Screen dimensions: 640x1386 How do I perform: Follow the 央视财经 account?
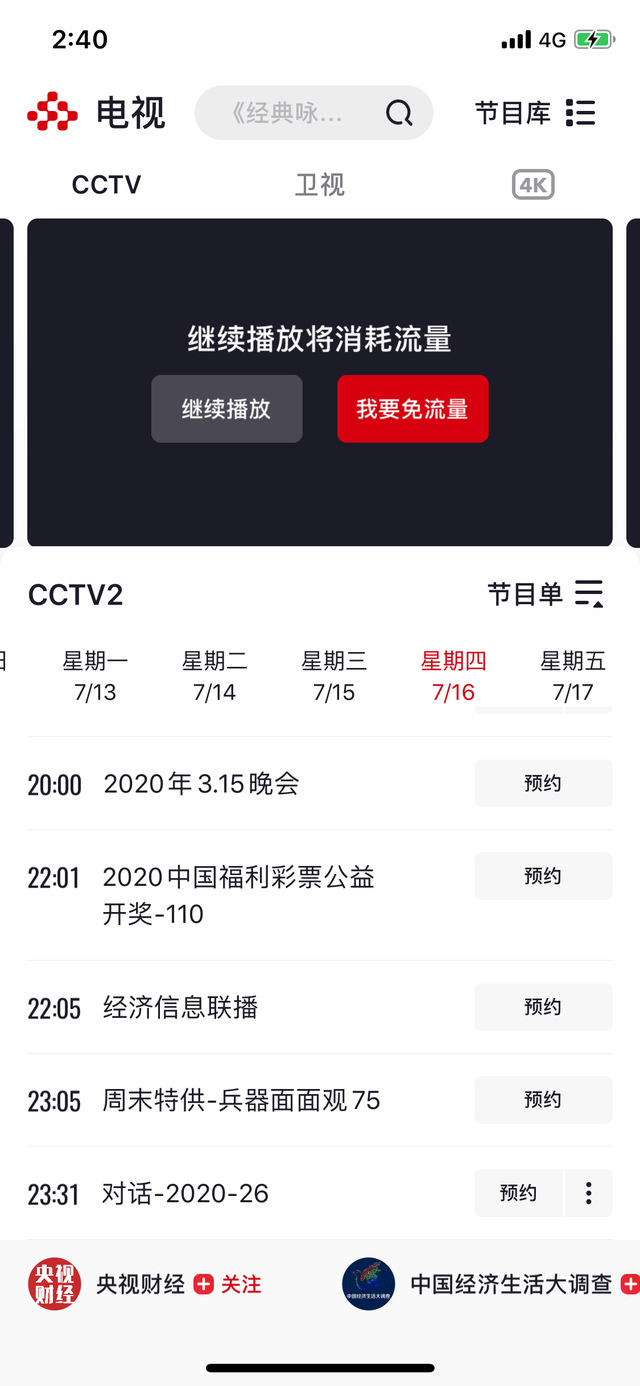coord(228,1285)
